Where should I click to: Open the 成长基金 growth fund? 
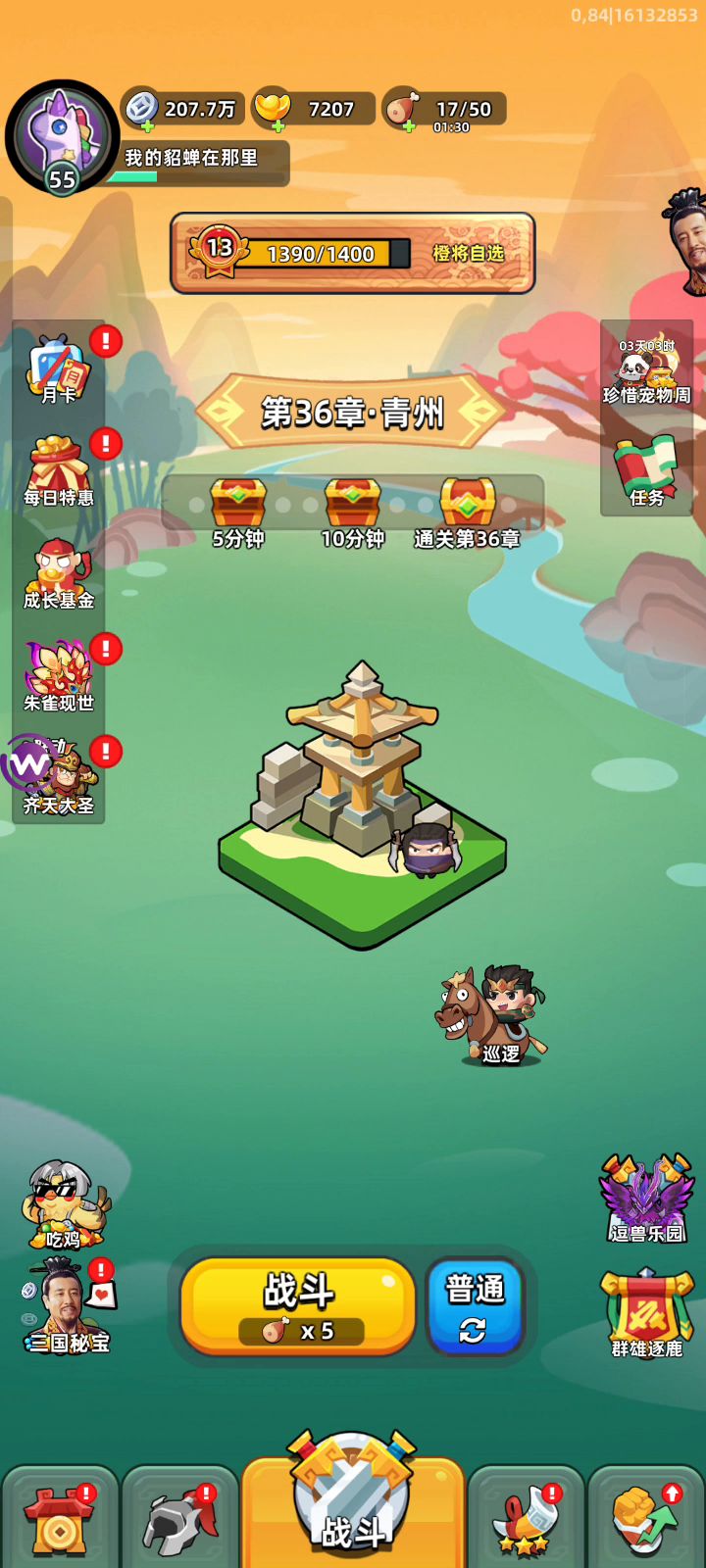pyautogui.click(x=59, y=575)
